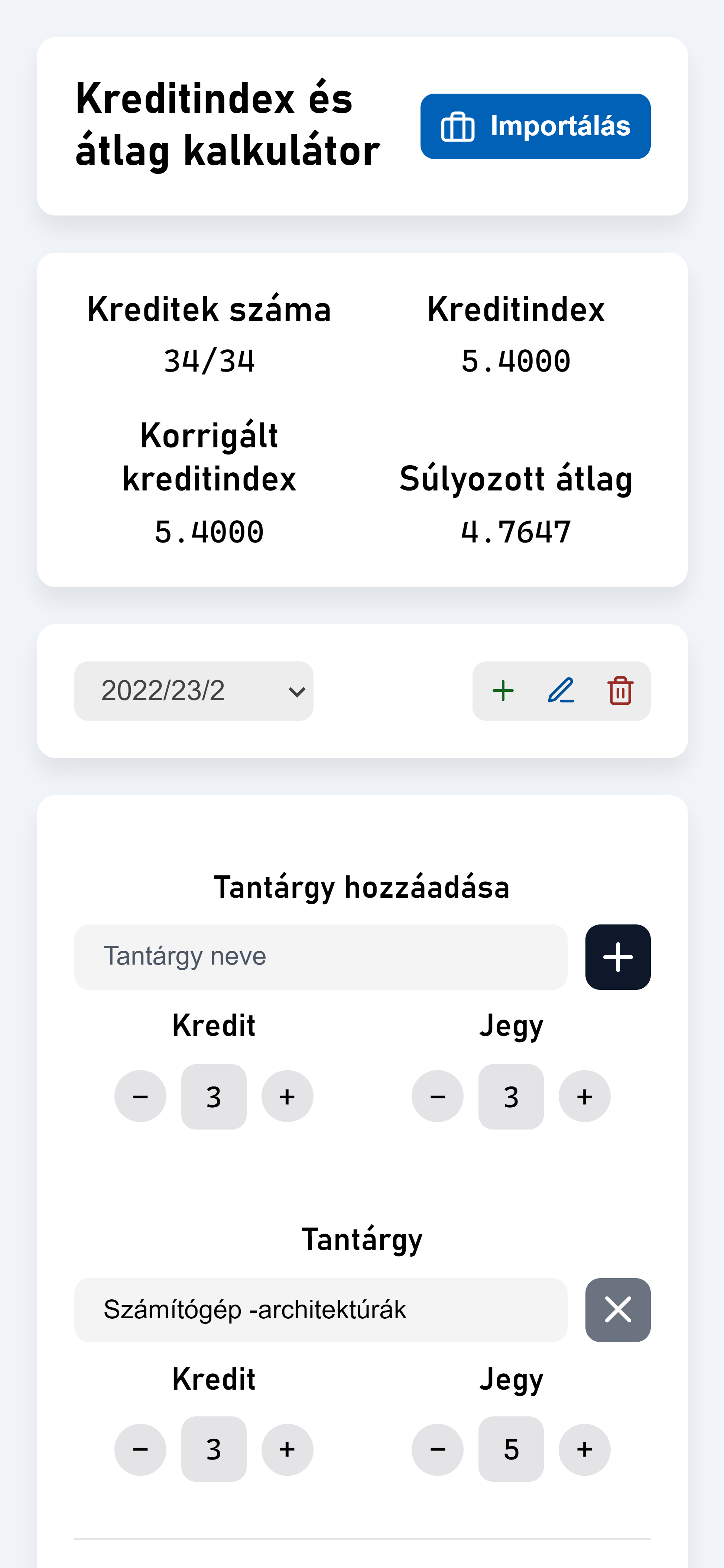
Task: Increase Jegy in Tantárgy hozzáadása
Action: tap(584, 1096)
